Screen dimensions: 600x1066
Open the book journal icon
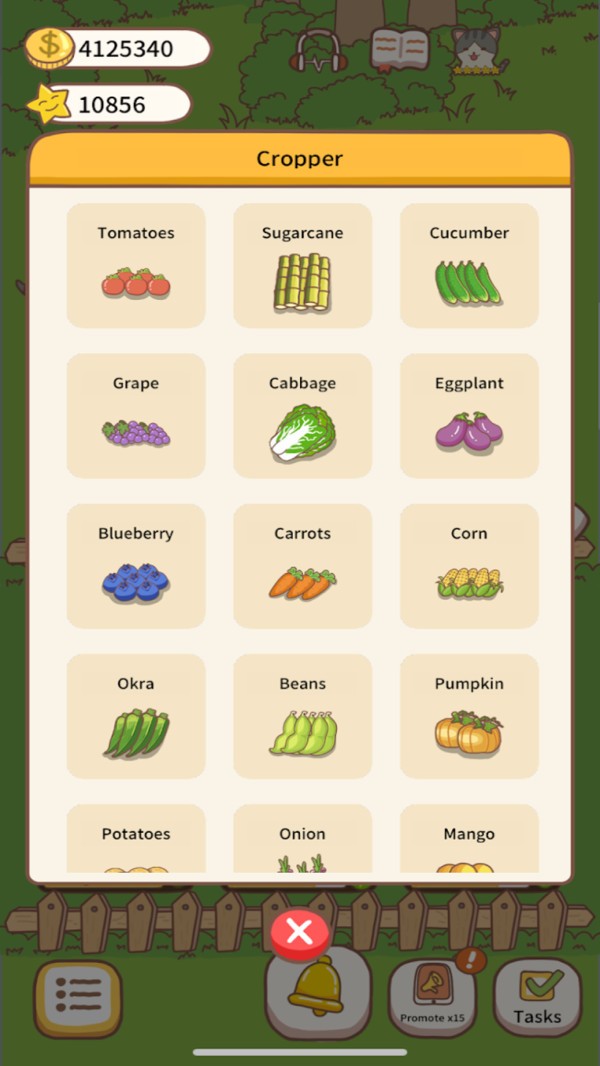tap(400, 49)
